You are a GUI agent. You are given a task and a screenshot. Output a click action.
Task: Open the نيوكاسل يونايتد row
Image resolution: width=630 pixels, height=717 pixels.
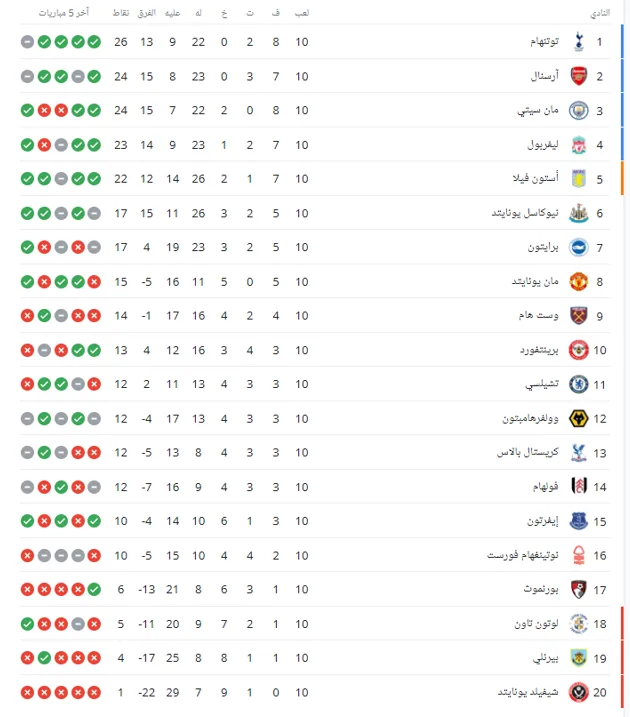pos(315,213)
